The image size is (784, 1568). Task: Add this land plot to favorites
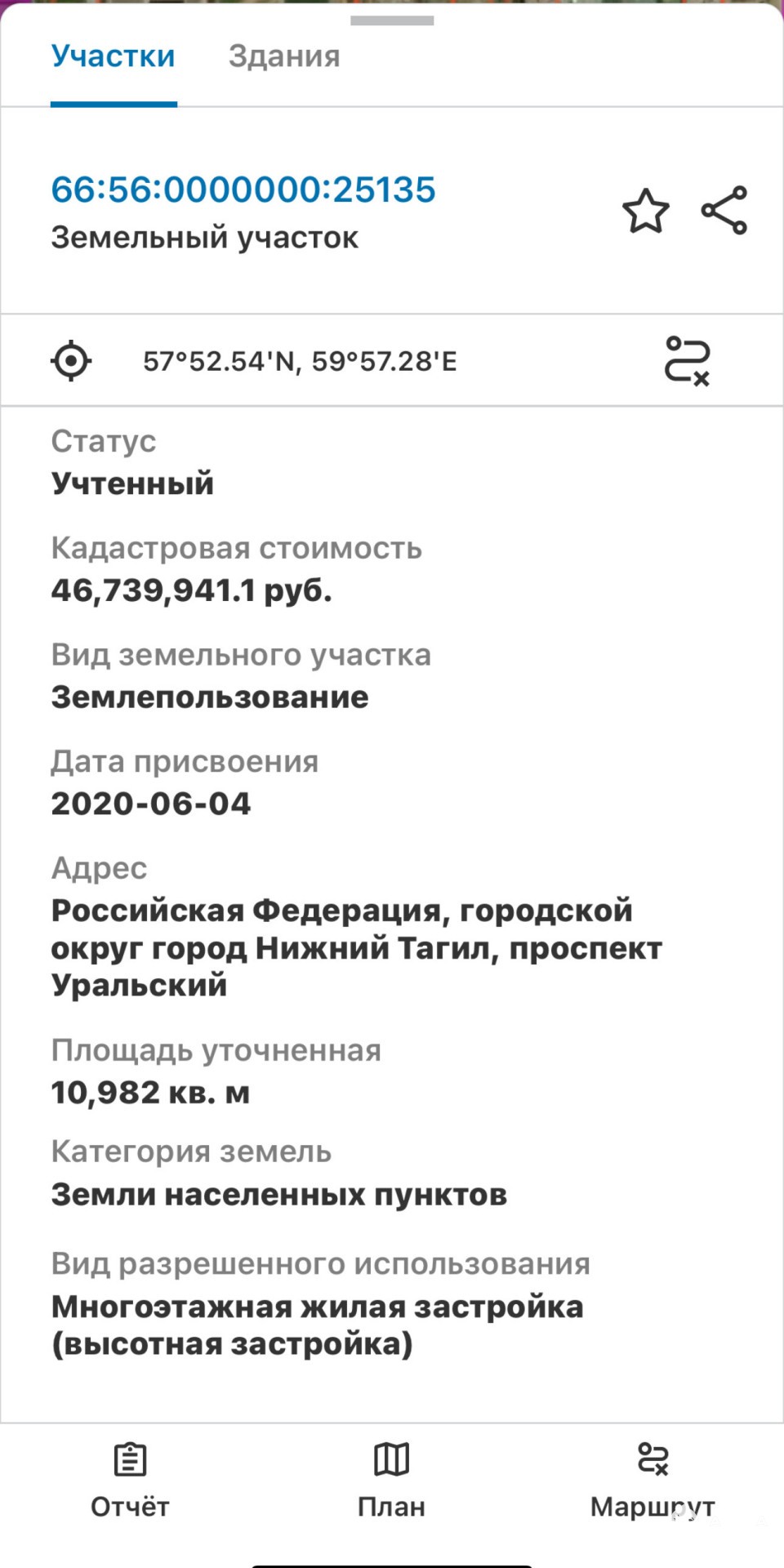[x=646, y=211]
